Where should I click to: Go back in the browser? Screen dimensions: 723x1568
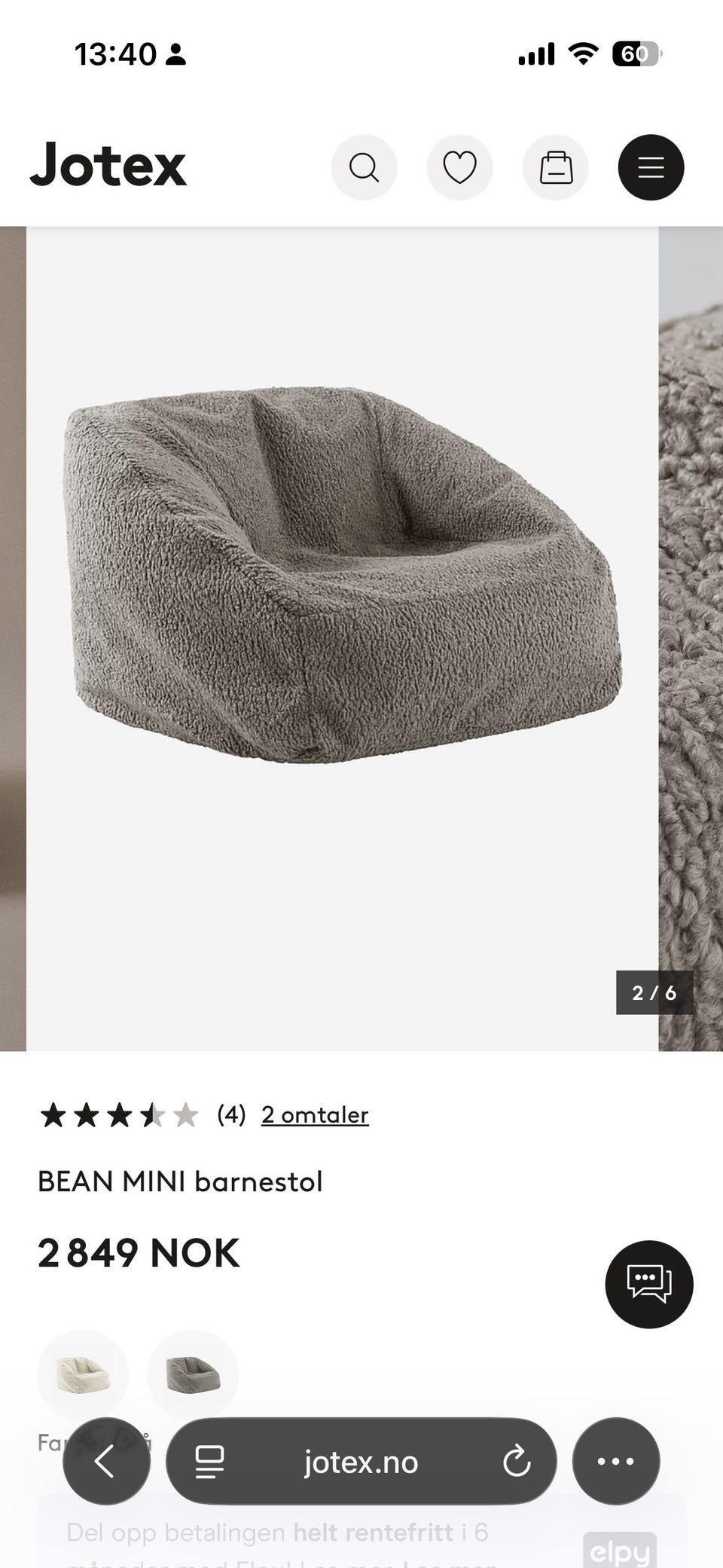[106, 1461]
